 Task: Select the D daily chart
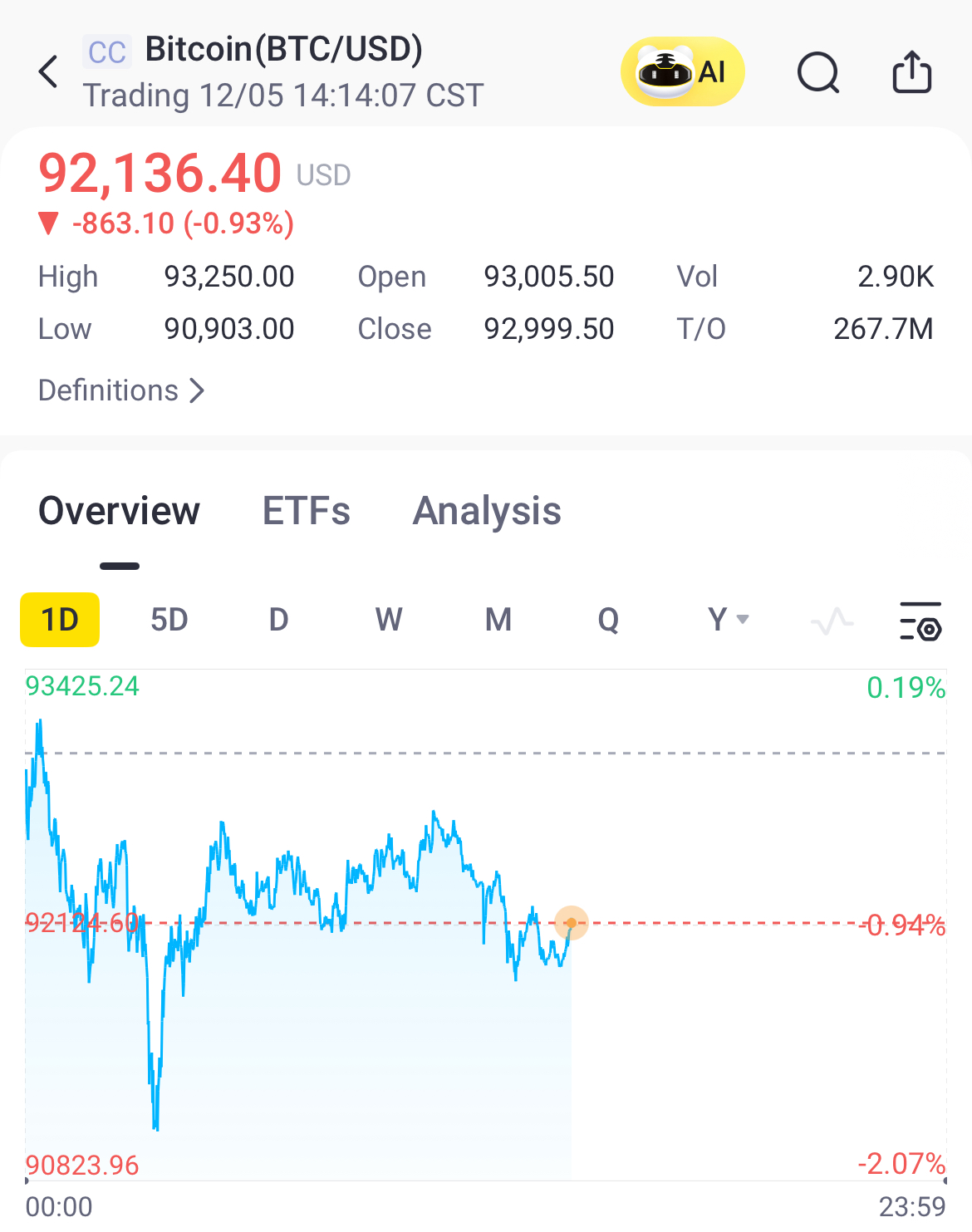[x=278, y=620]
